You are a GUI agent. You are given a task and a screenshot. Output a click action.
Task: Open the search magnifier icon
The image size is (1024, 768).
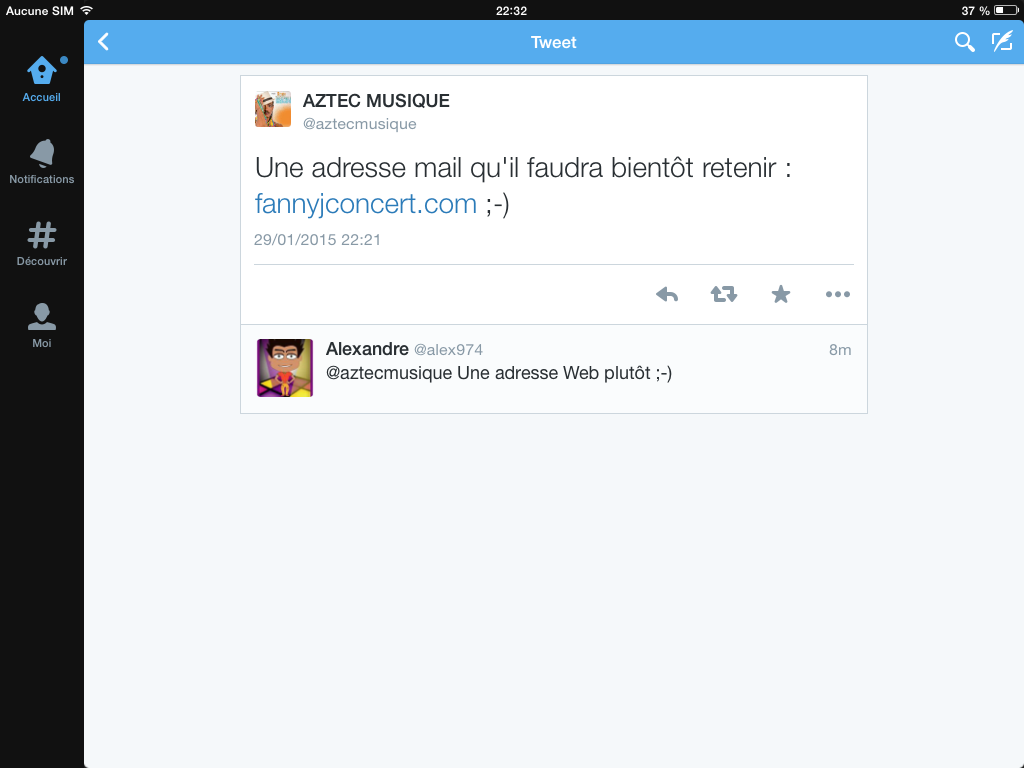click(x=964, y=42)
